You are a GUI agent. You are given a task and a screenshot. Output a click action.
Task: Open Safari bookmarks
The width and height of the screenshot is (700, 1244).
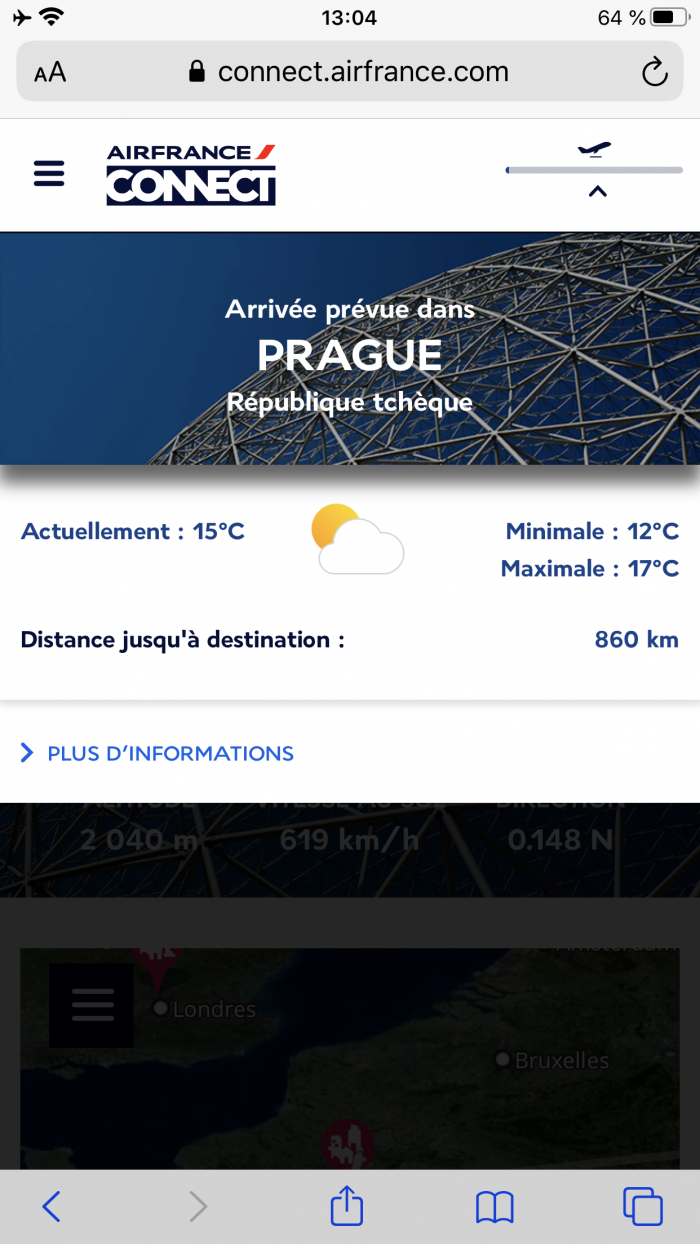point(494,1207)
